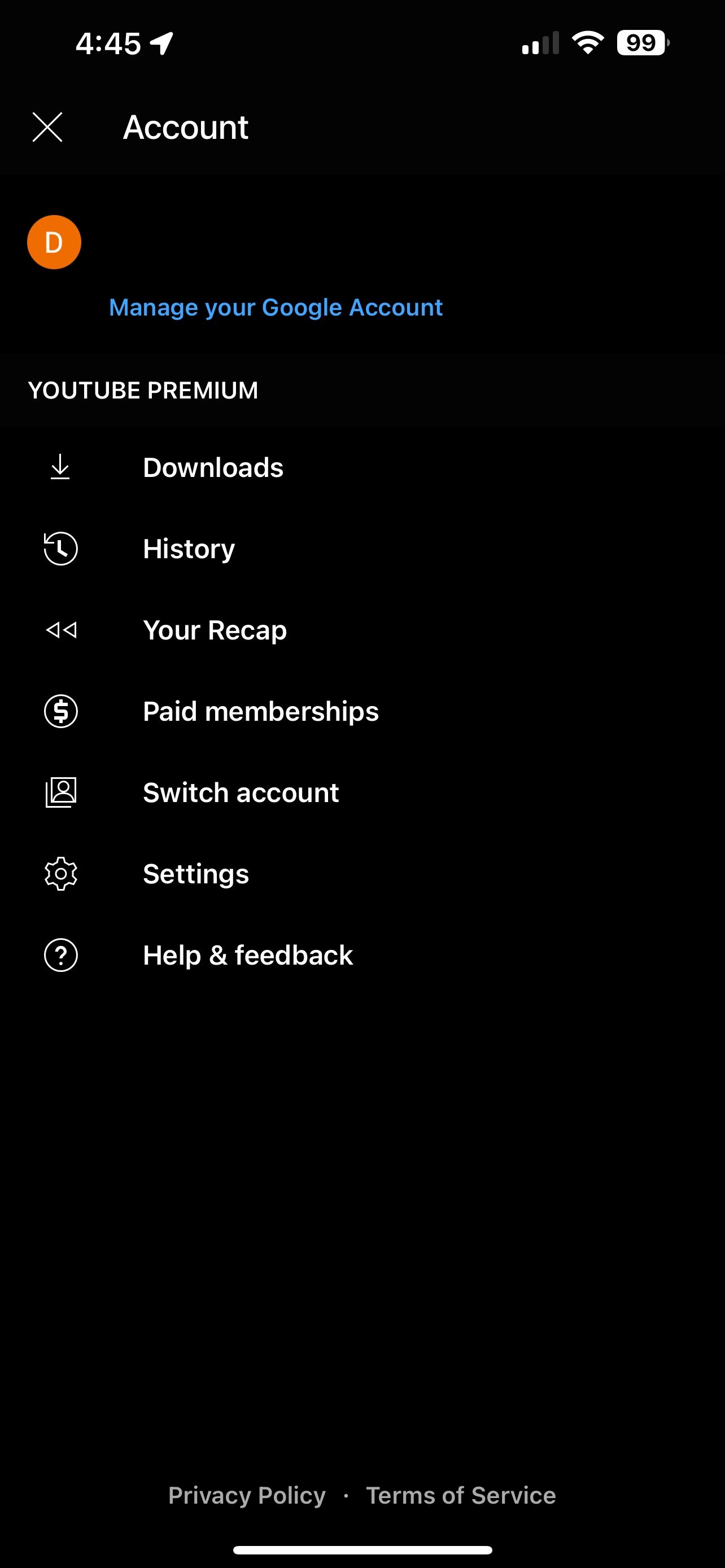This screenshot has width=725, height=1568.
Task: Open the Settings menu item
Action: [x=195, y=874]
